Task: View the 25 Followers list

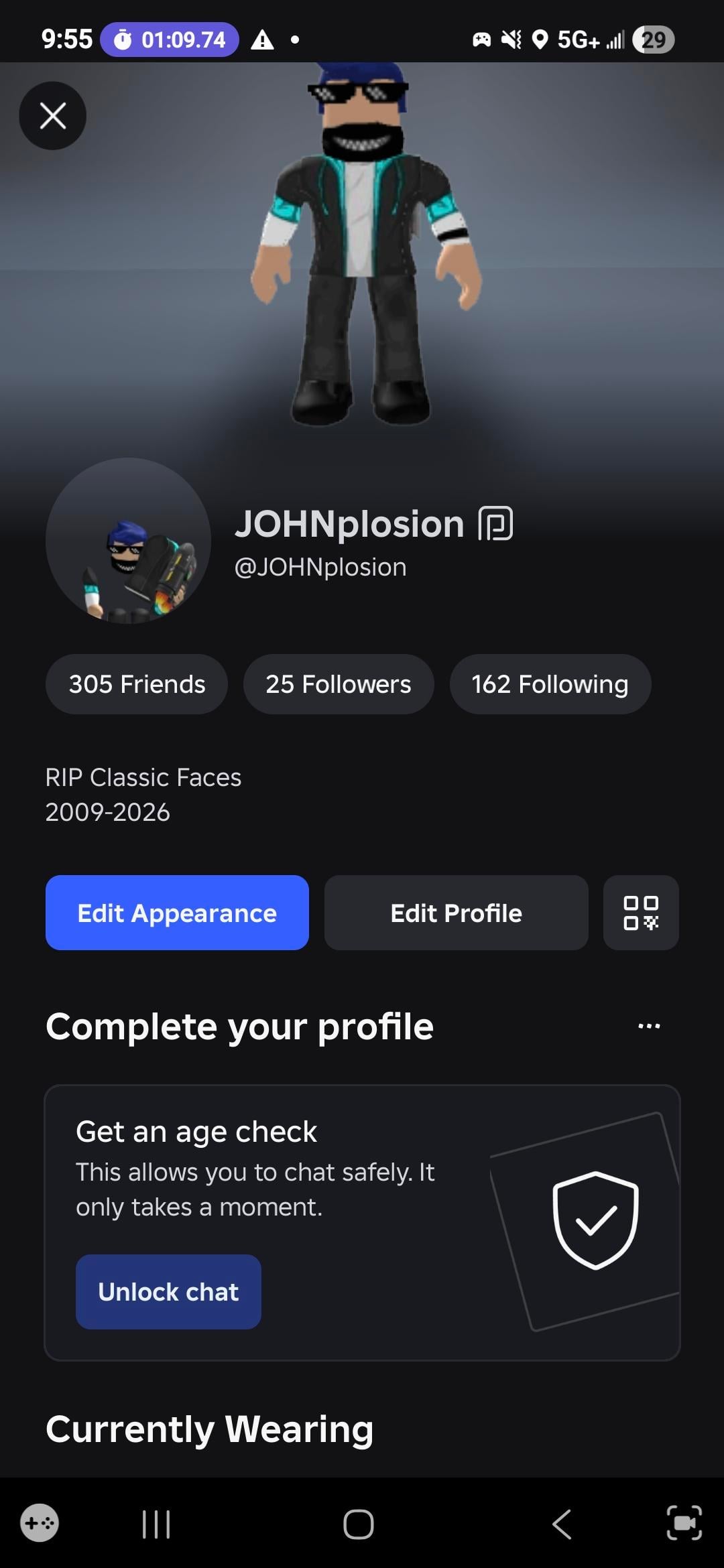Action: [339, 684]
